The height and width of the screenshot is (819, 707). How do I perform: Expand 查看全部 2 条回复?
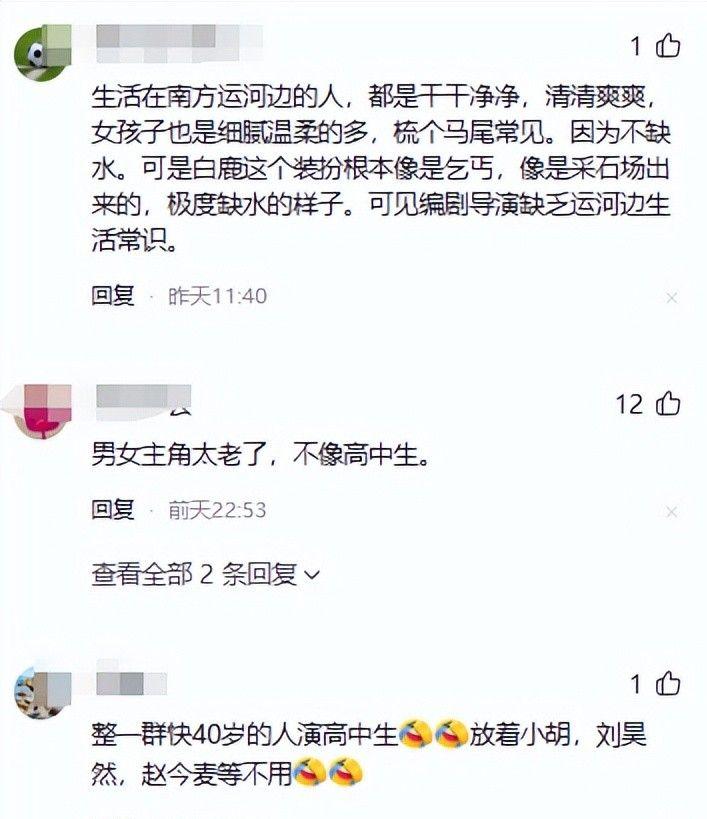[205, 574]
